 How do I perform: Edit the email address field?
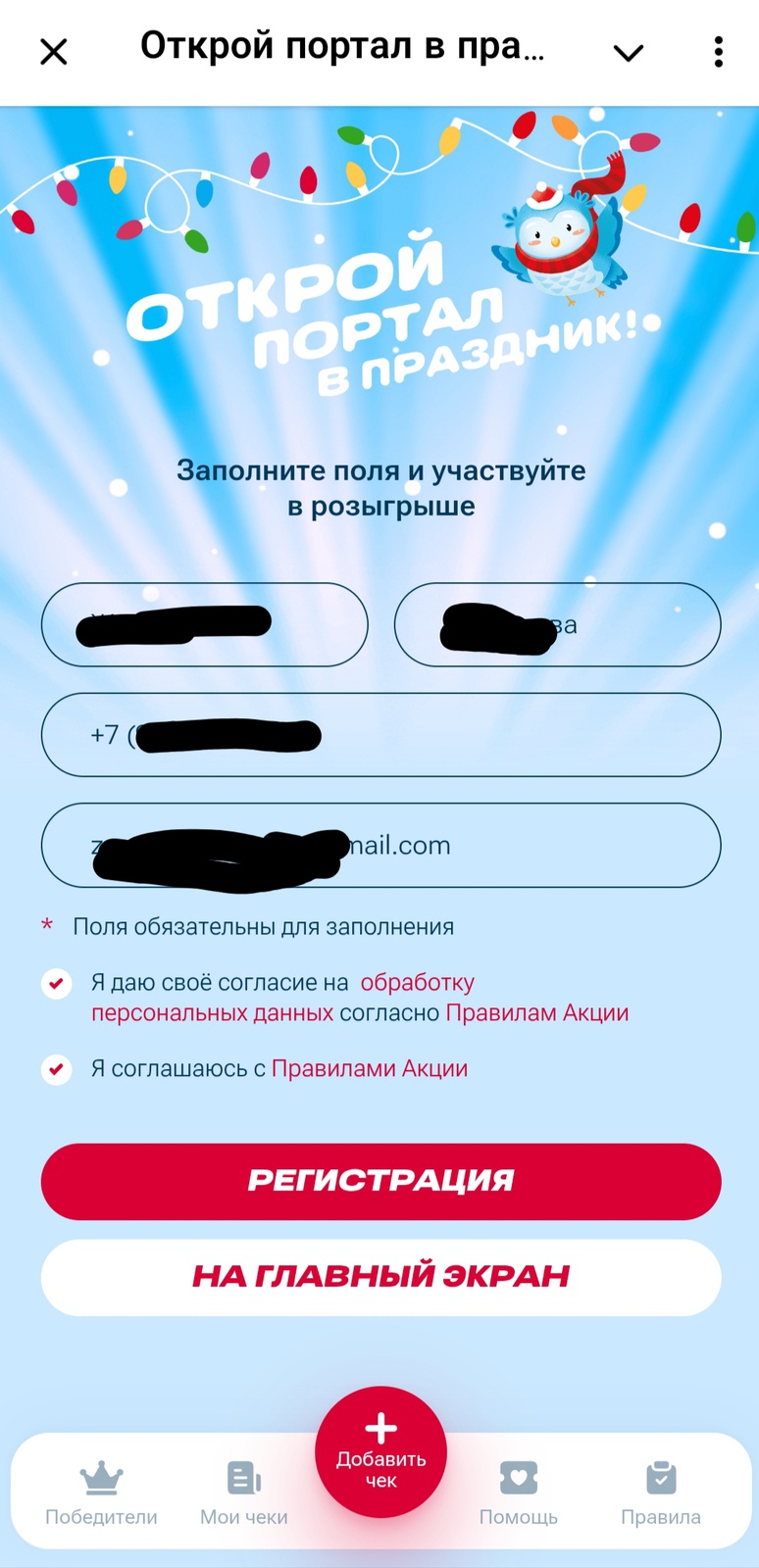(380, 845)
